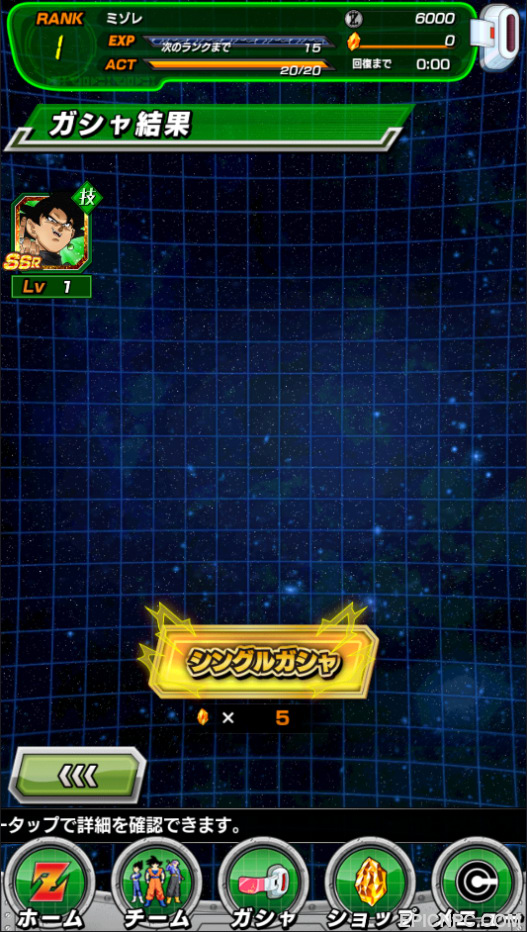Open the SSR Goku Black character card
Image resolution: width=527 pixels, height=932 pixels.
tap(51, 232)
